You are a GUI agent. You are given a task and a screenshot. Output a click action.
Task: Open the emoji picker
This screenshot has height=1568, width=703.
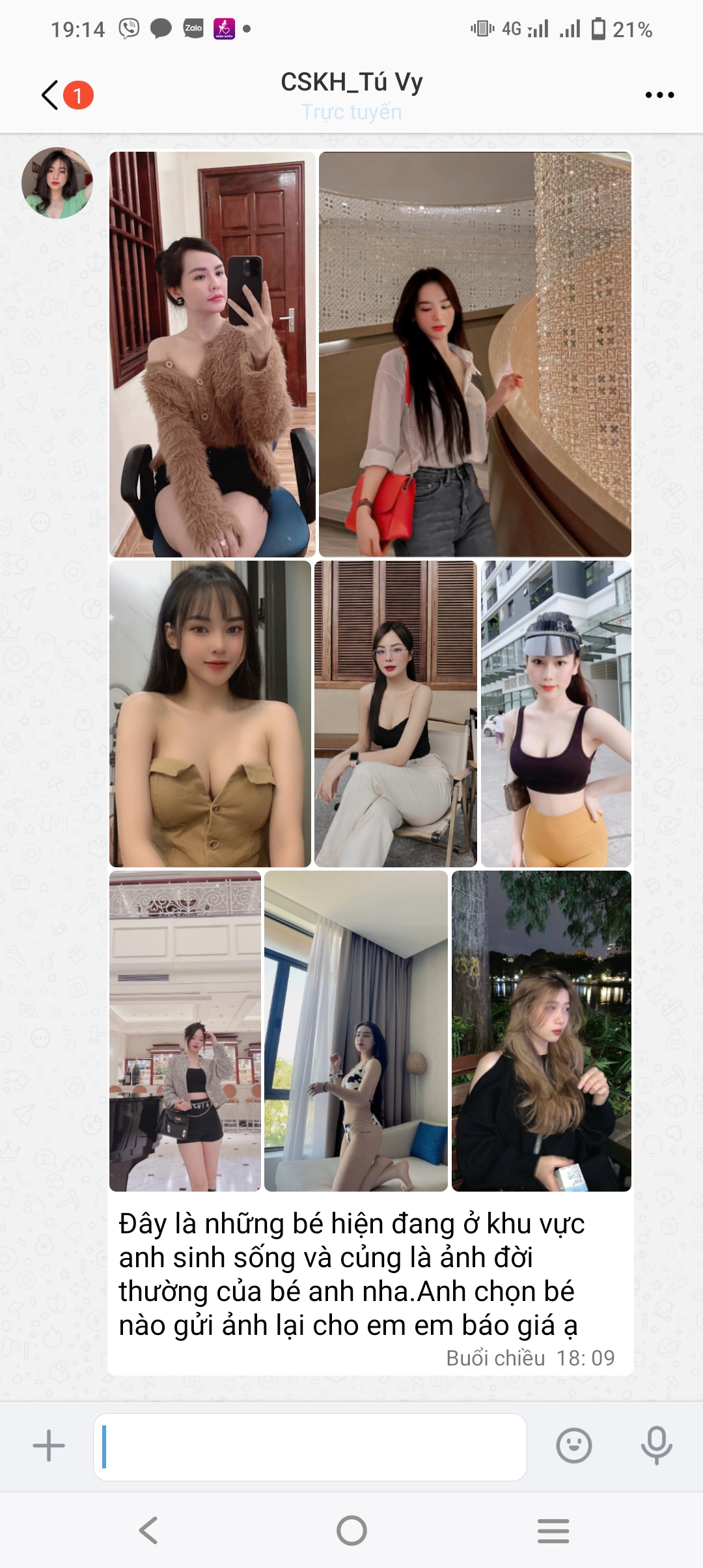click(x=573, y=1446)
